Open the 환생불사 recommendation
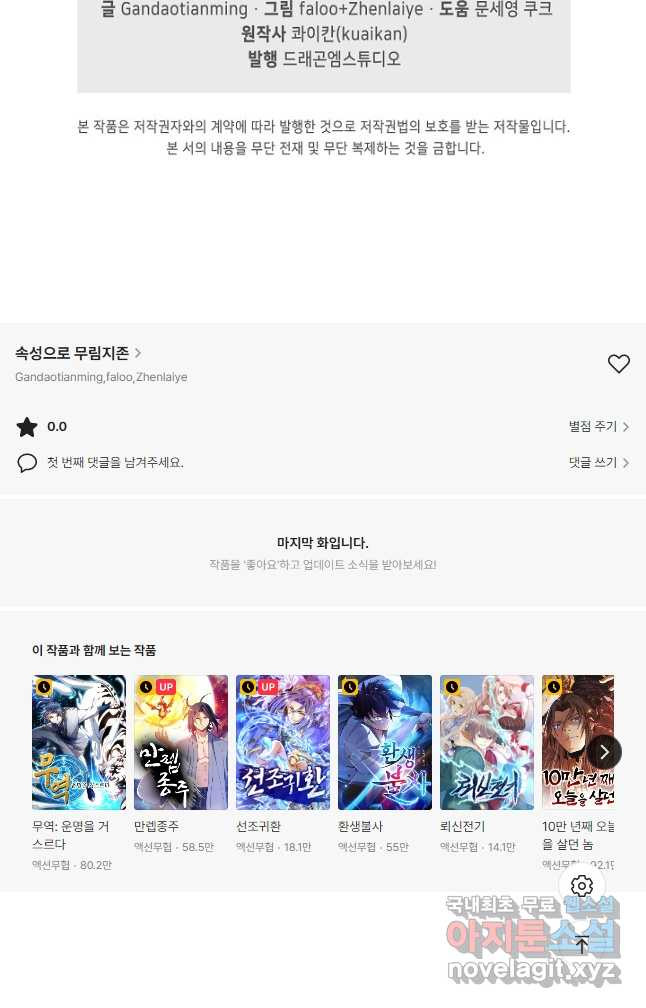Screen dimensions: 646x1008 [x=385, y=742]
